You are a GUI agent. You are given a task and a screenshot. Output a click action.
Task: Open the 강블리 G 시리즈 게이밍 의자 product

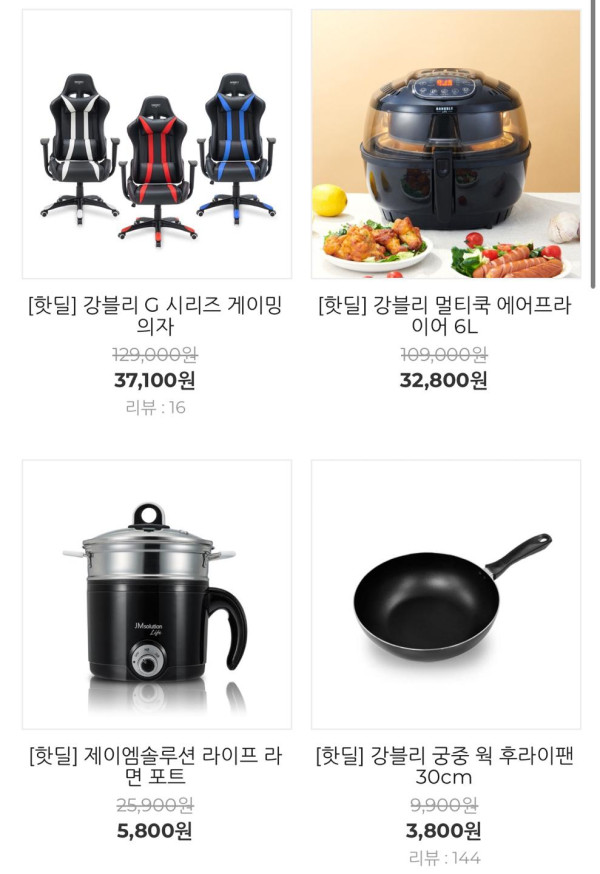click(157, 145)
